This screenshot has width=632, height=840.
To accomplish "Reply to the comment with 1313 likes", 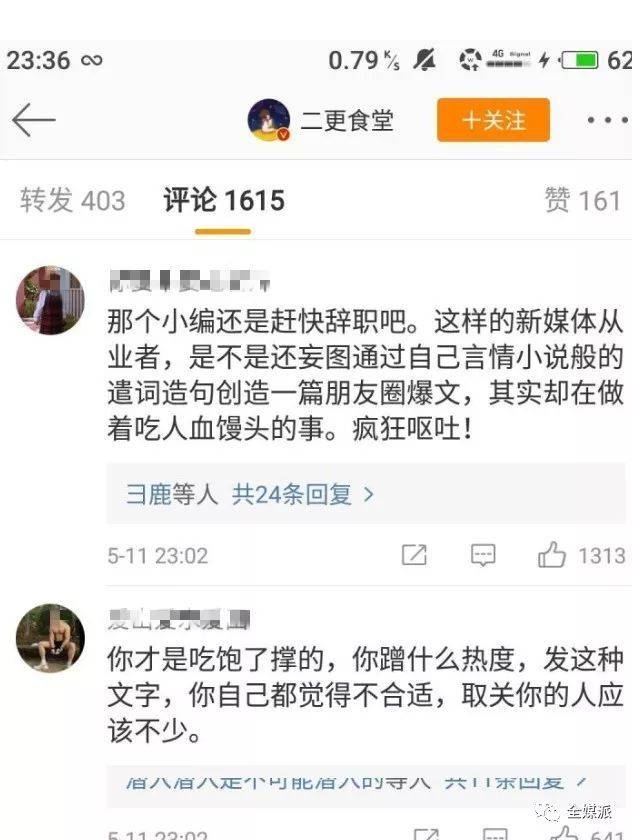I will click(483, 555).
